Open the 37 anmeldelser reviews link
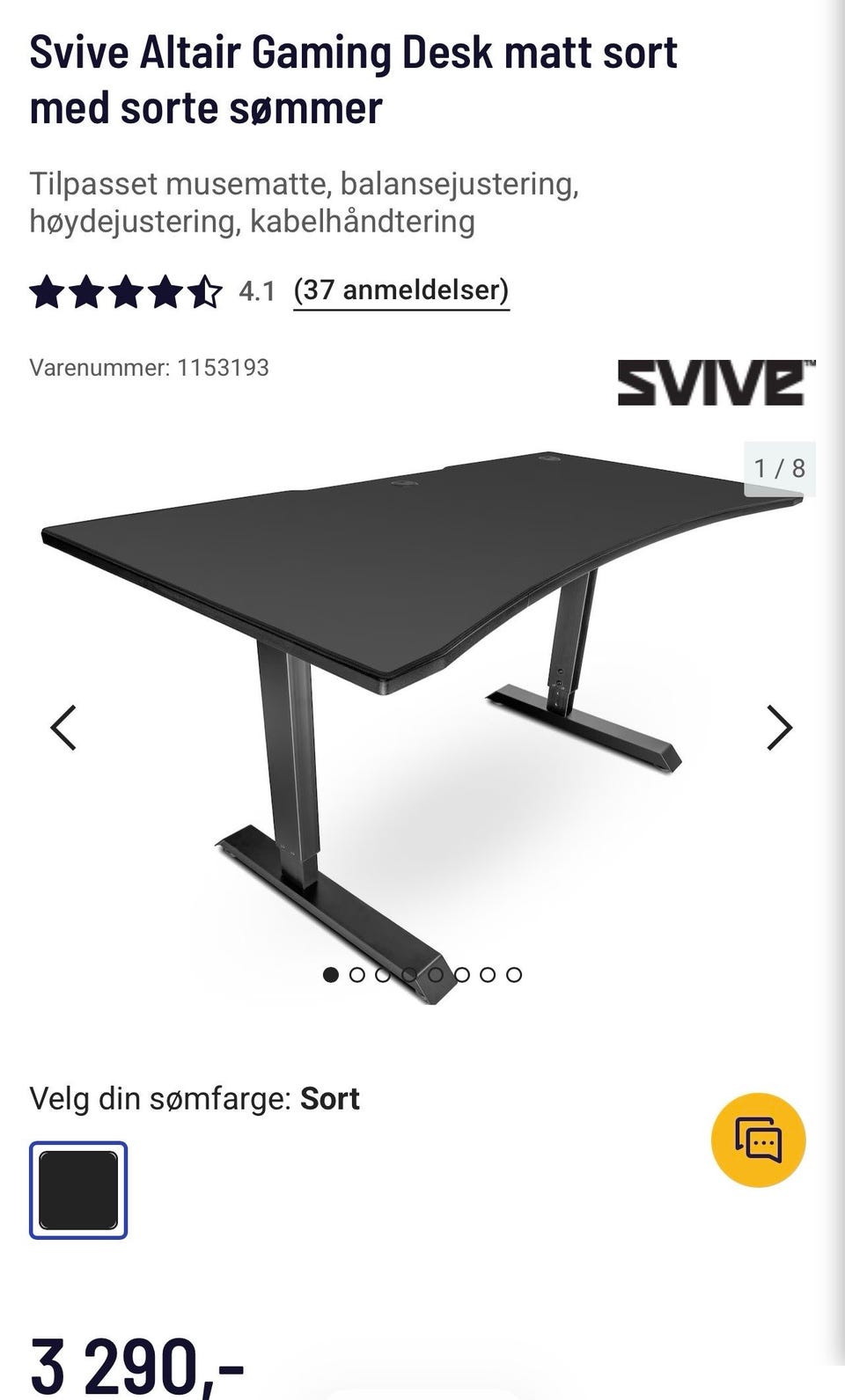This screenshot has height=1400, width=845. (x=401, y=290)
